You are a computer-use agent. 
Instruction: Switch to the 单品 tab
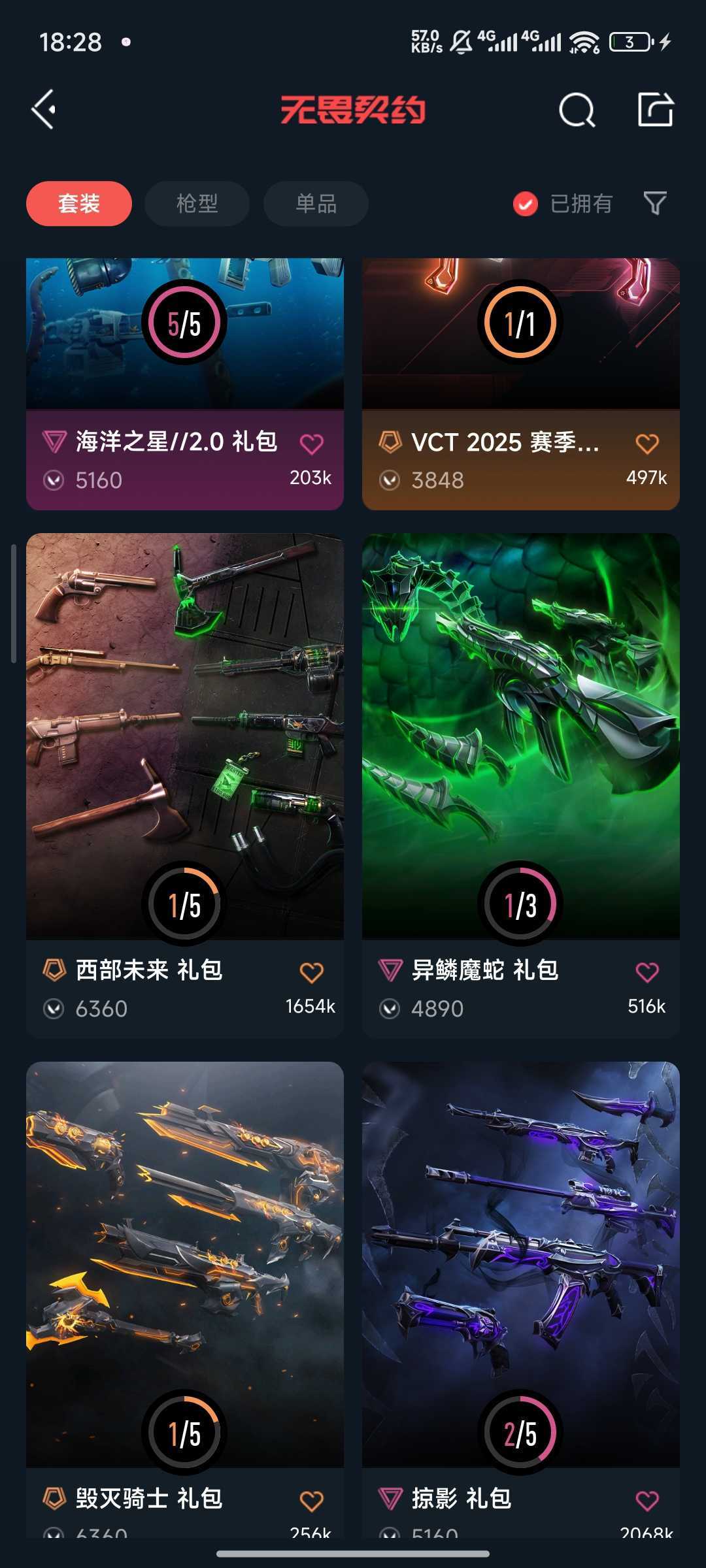coord(316,204)
